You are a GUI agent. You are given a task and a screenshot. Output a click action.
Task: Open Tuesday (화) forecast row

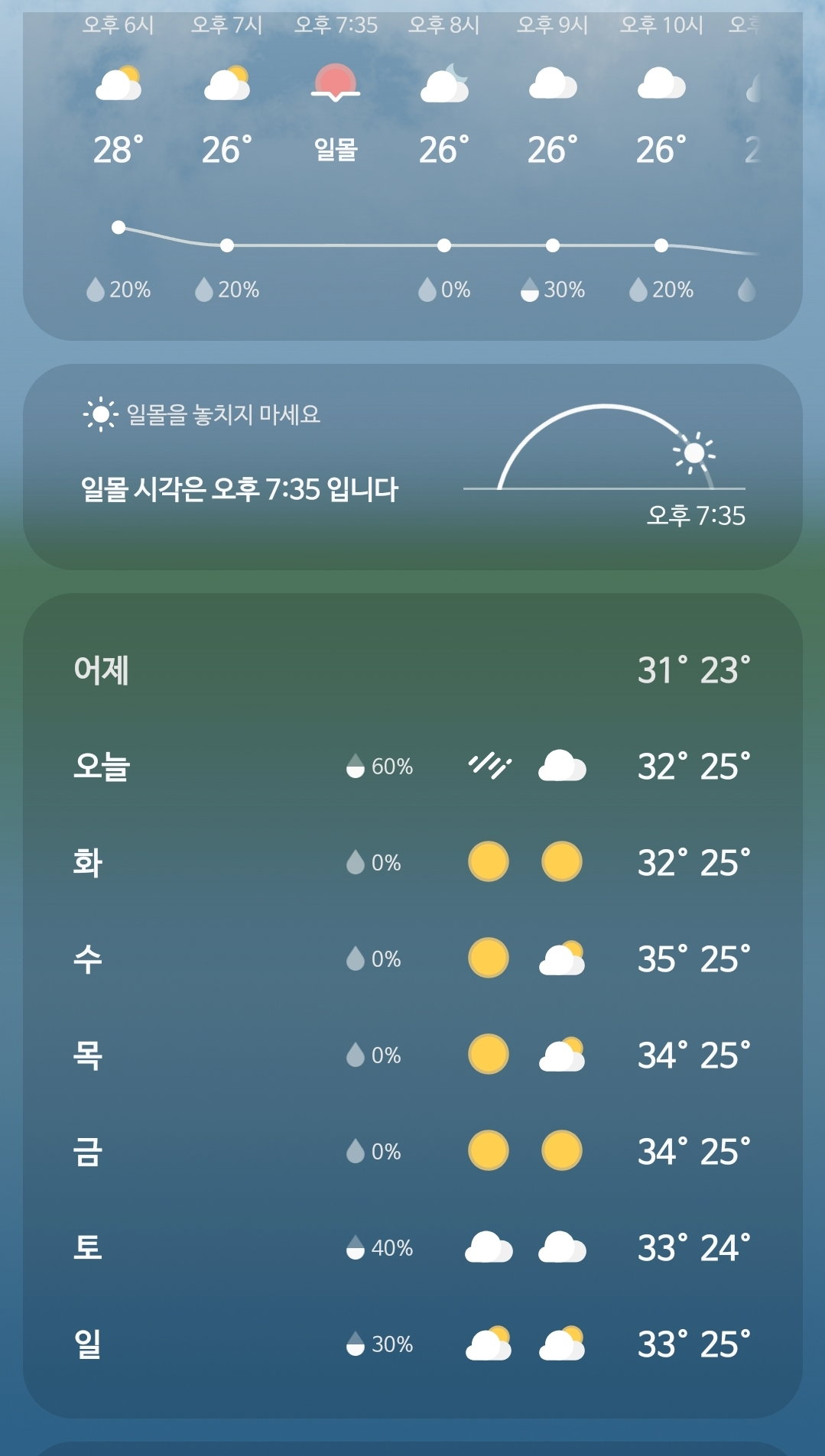[x=412, y=862]
